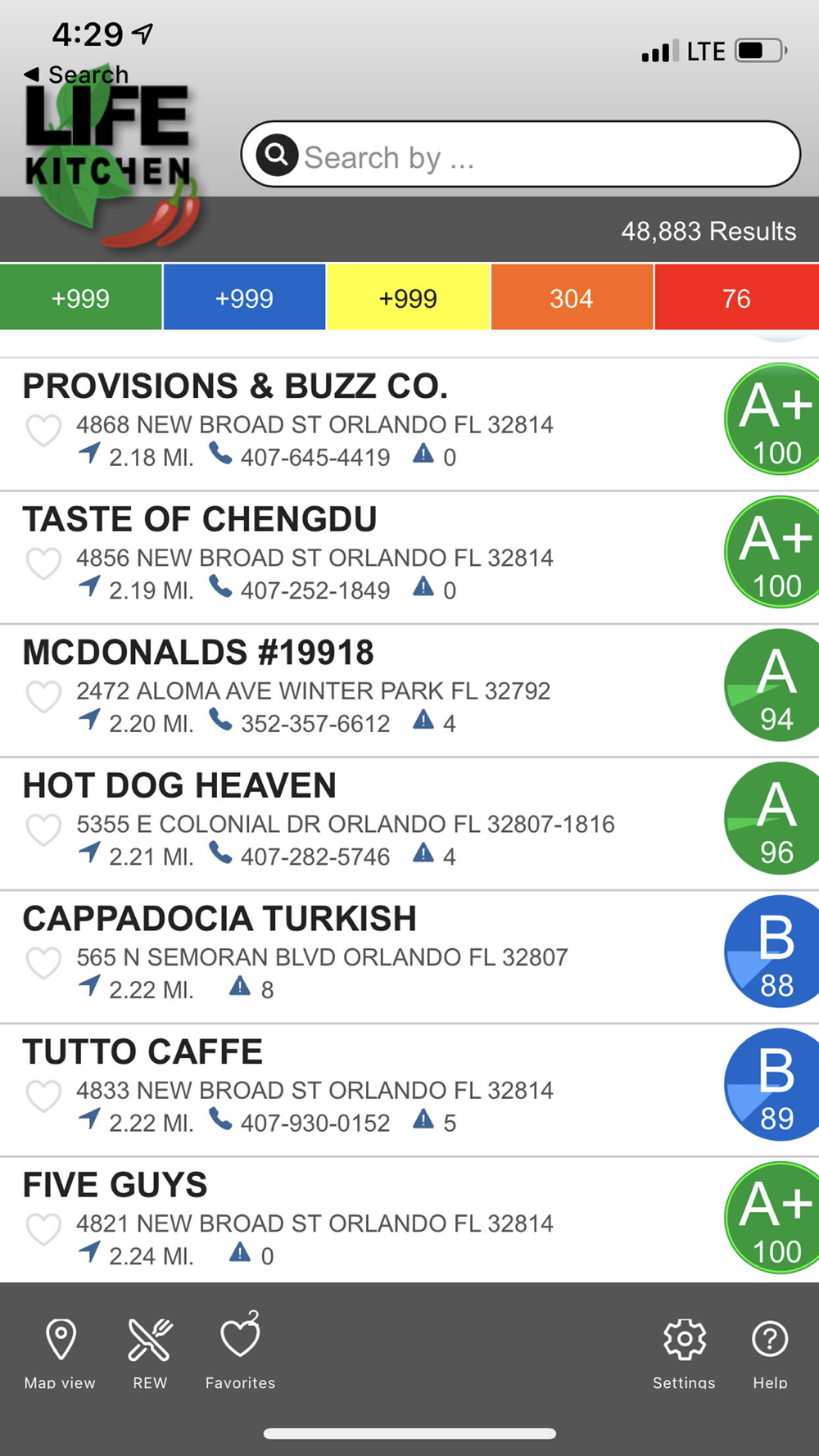The height and width of the screenshot is (1456, 819).
Task: Open Hot Dog Heaven inspection details
Action: pyautogui.click(x=409, y=824)
